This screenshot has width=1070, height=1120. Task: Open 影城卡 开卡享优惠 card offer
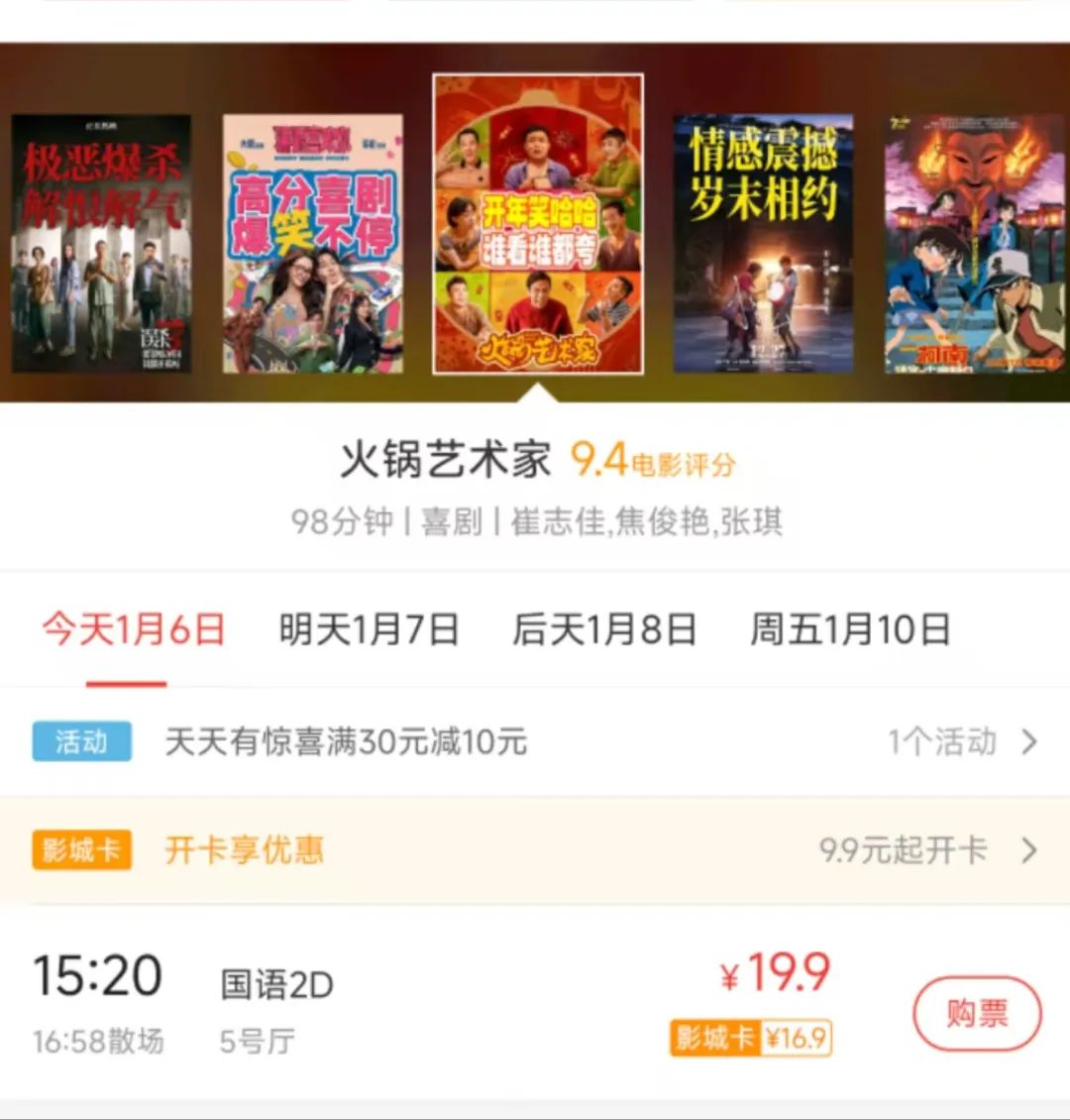pyautogui.click(x=535, y=850)
